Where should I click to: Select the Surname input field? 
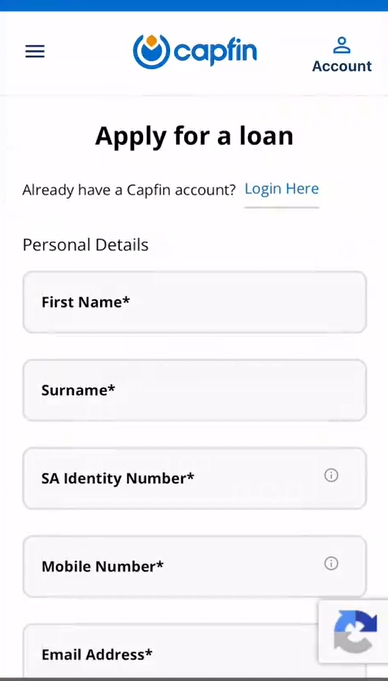tap(195, 390)
